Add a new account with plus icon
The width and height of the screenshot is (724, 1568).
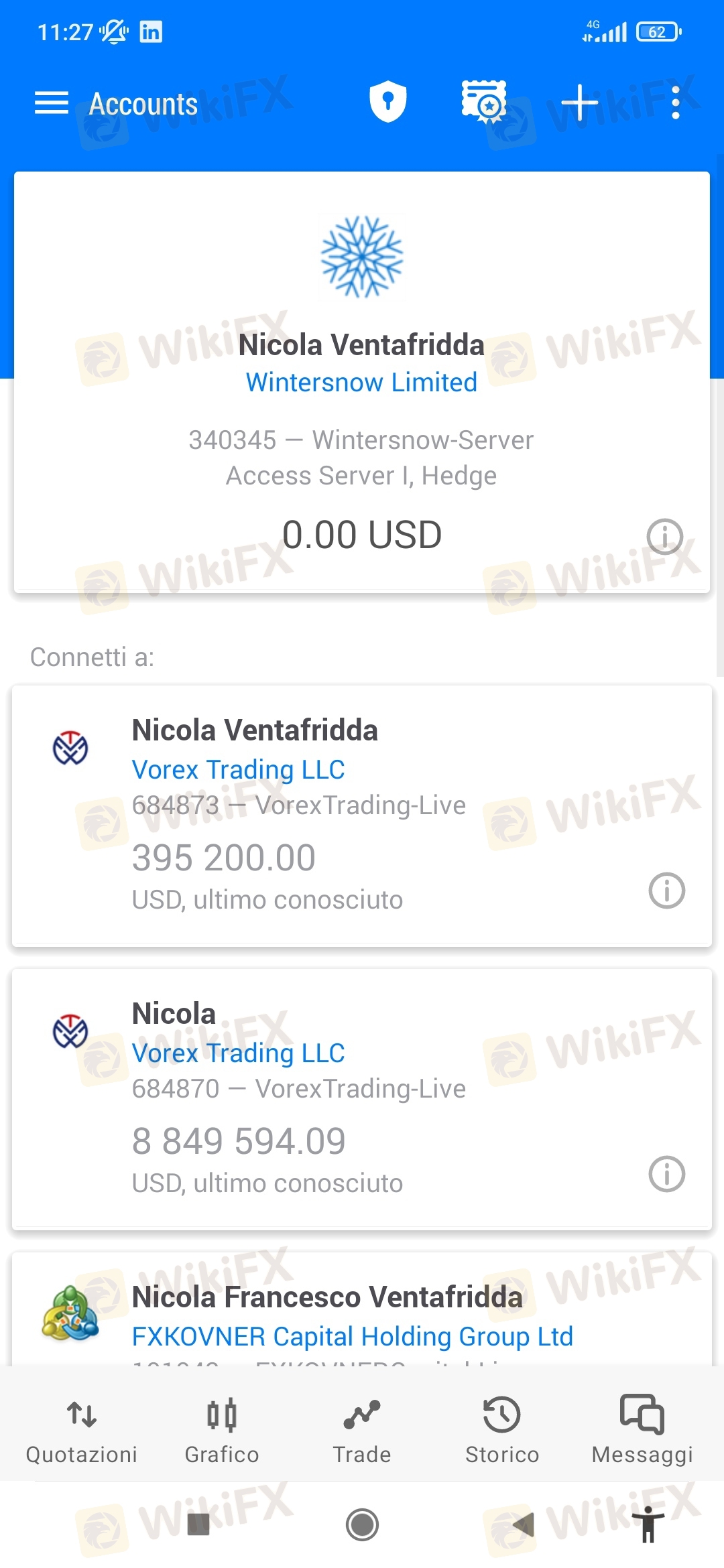[580, 103]
